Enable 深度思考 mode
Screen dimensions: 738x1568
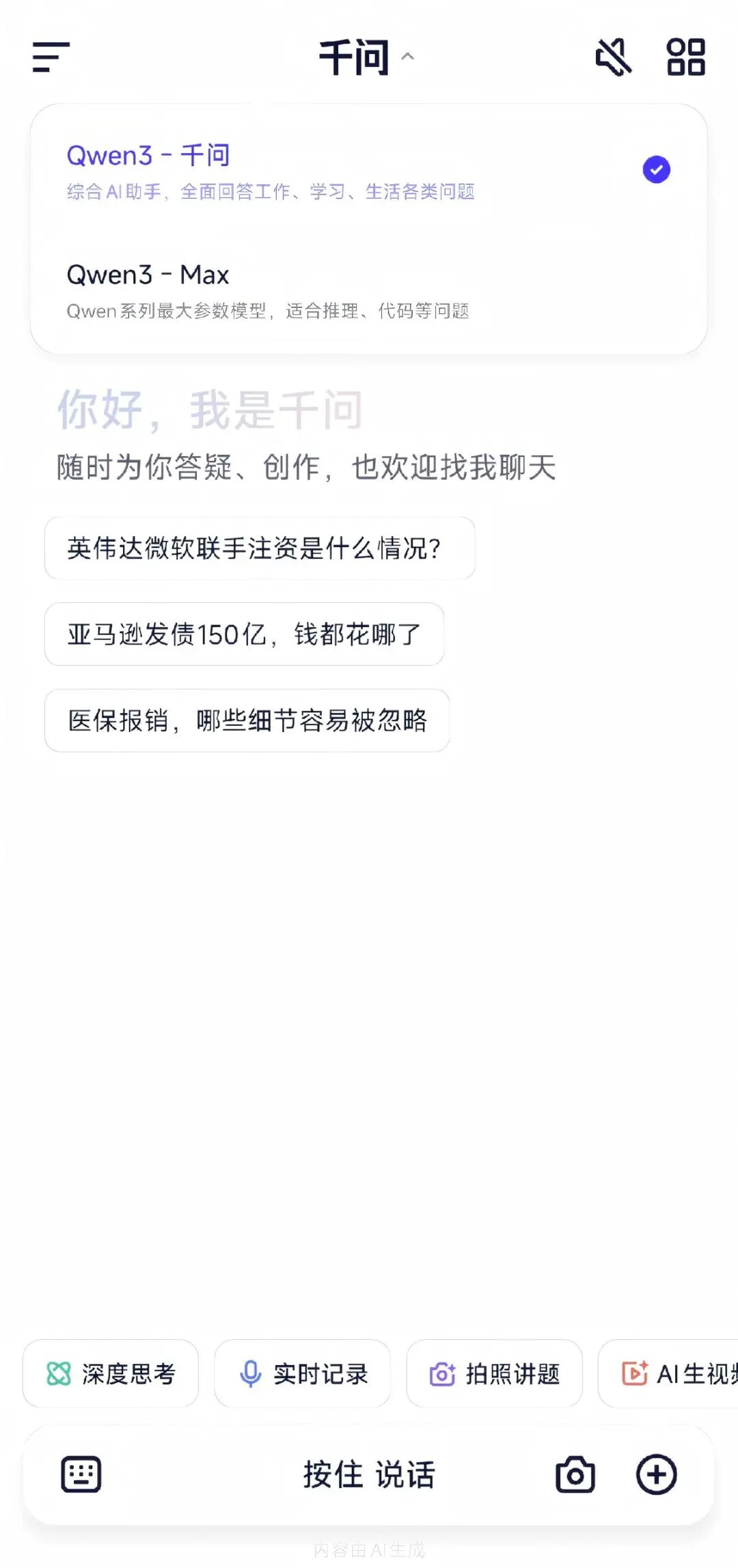(x=111, y=1374)
